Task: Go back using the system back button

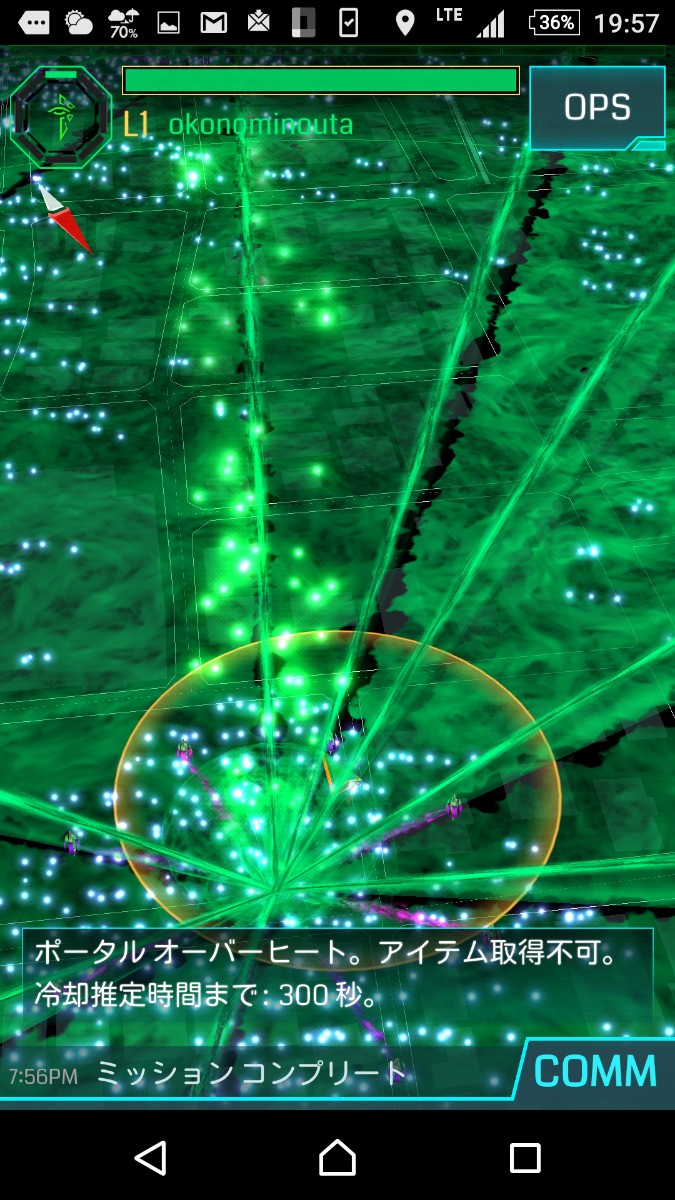Action: 150,1158
